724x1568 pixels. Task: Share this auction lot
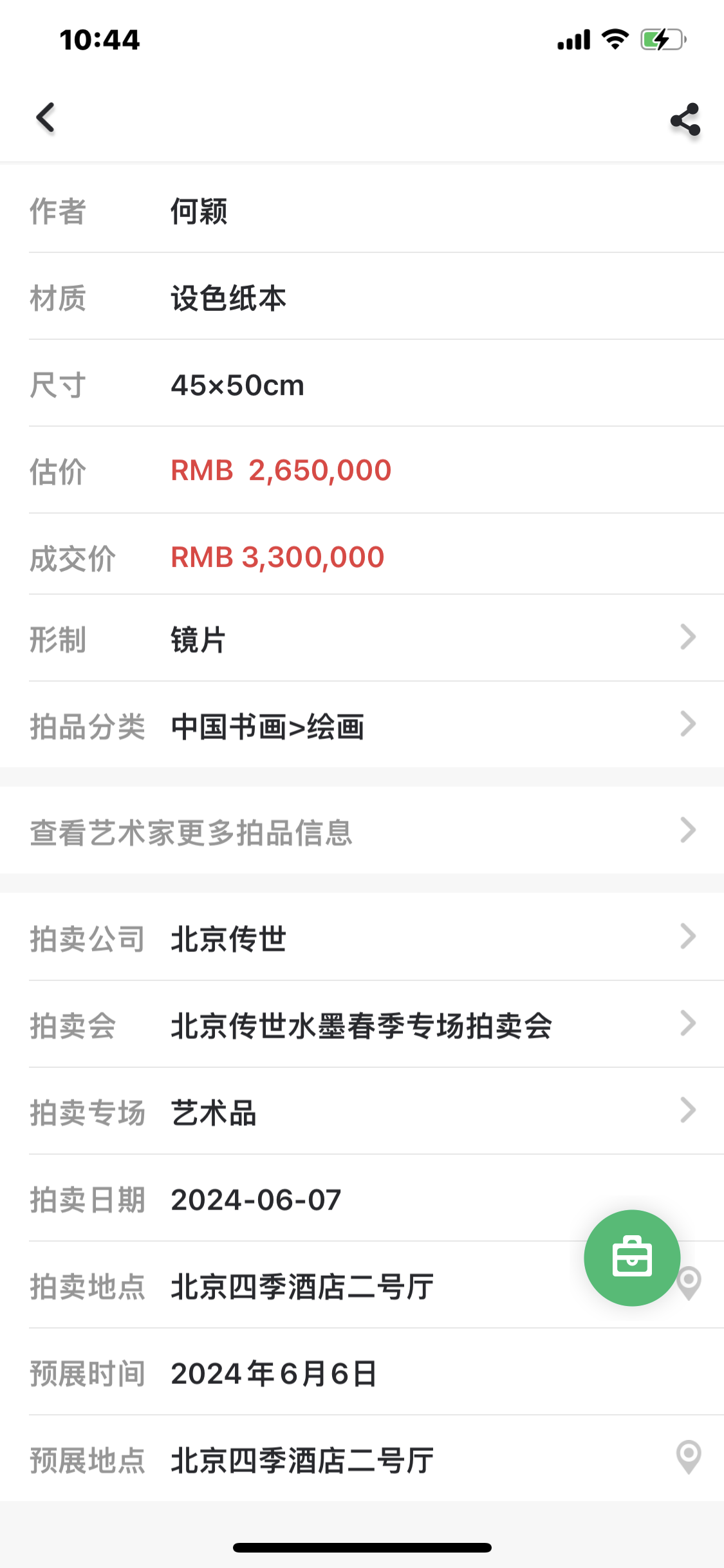coord(685,120)
